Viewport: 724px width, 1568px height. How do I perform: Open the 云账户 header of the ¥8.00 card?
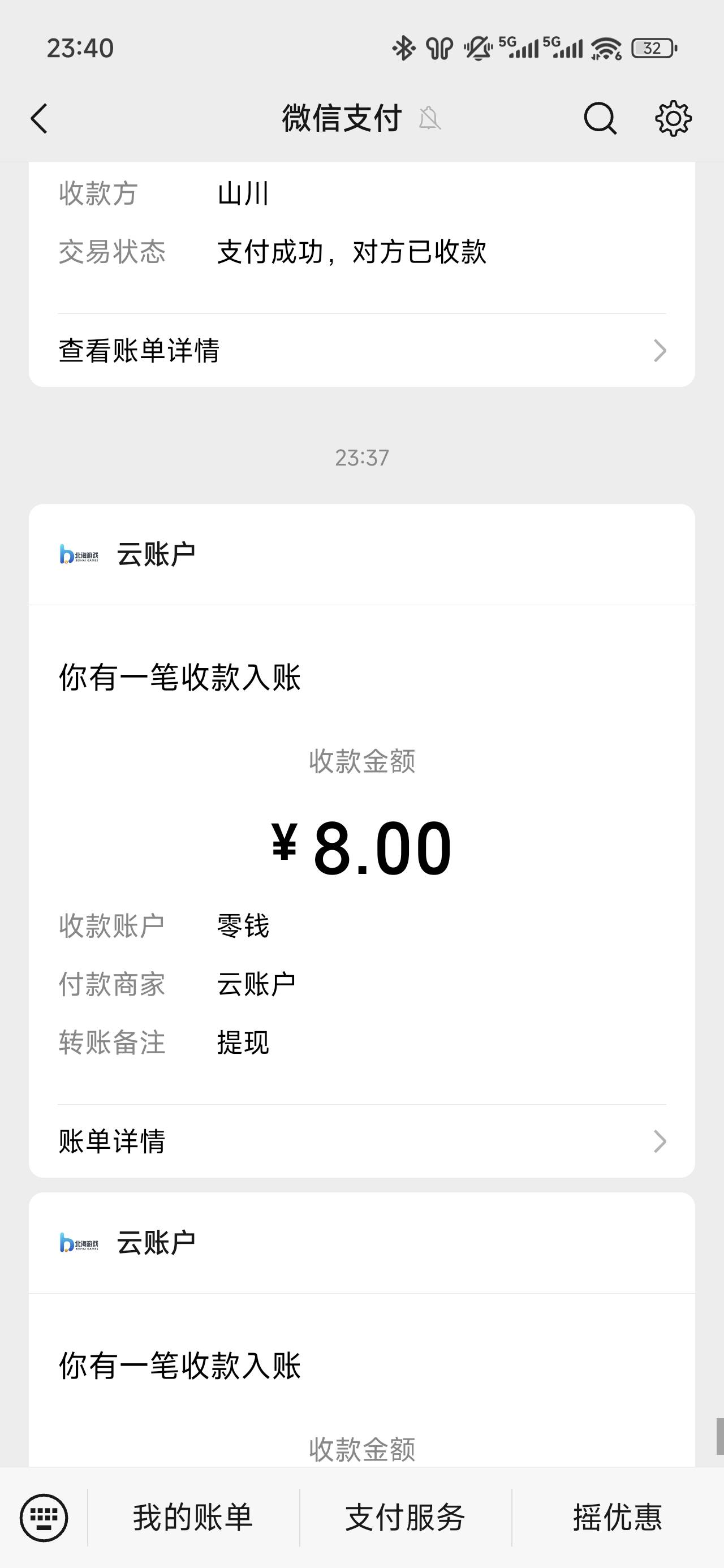point(361,554)
